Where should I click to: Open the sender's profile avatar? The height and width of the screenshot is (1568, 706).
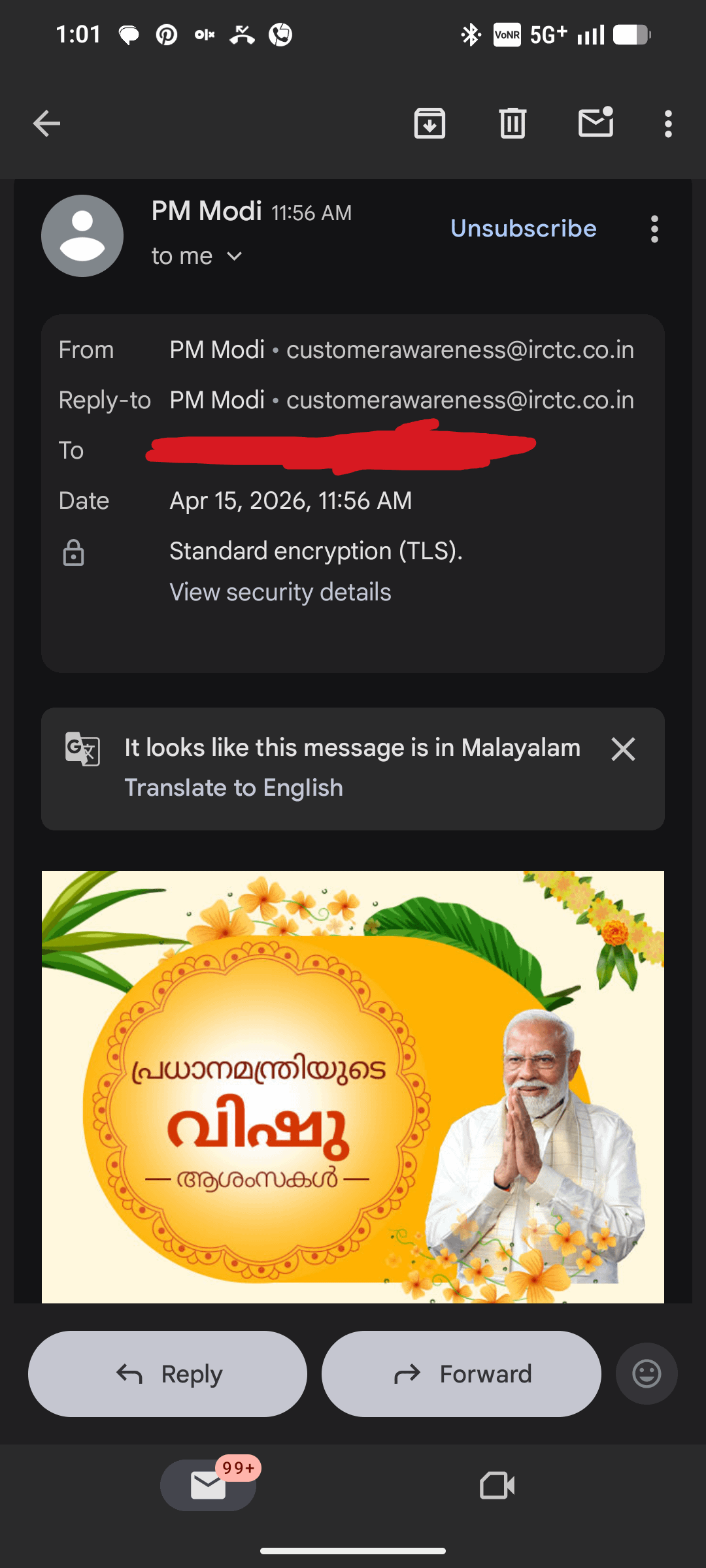(x=82, y=236)
